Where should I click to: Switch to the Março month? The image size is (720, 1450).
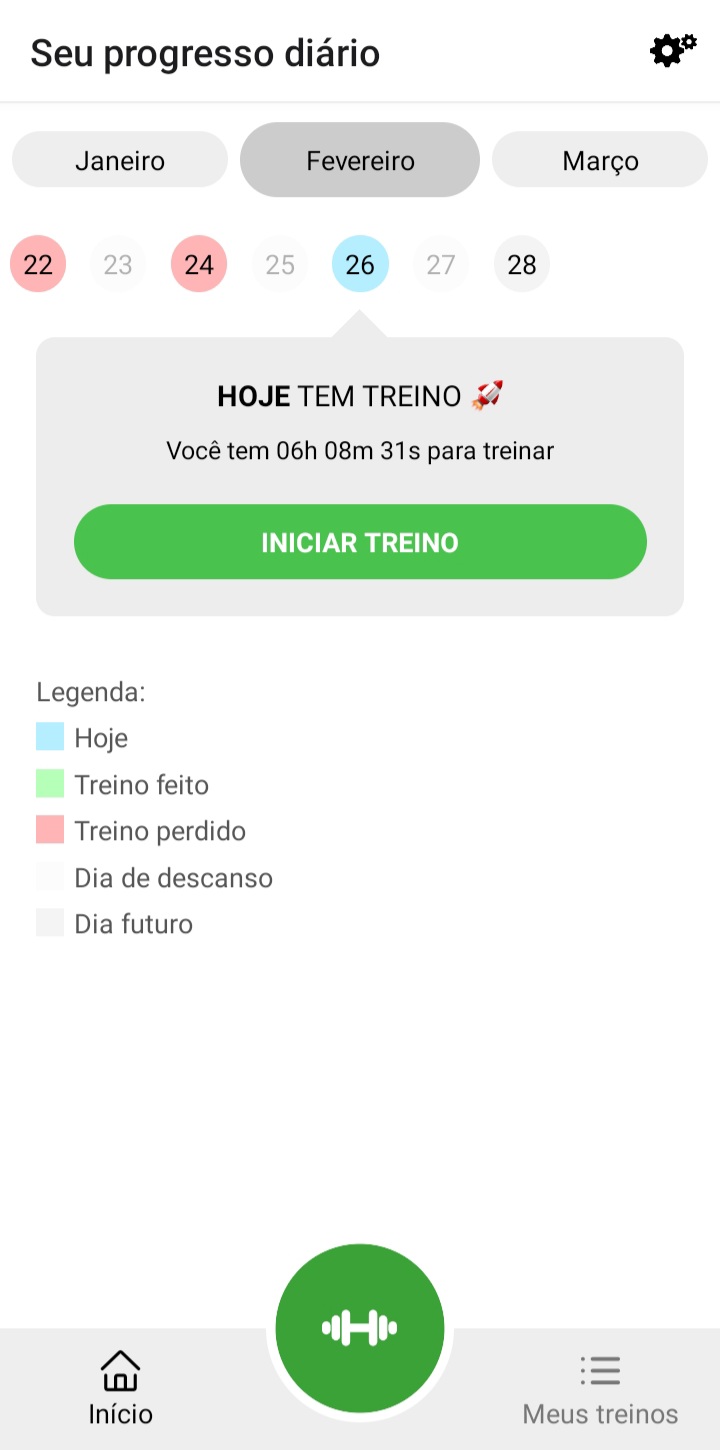click(600, 160)
